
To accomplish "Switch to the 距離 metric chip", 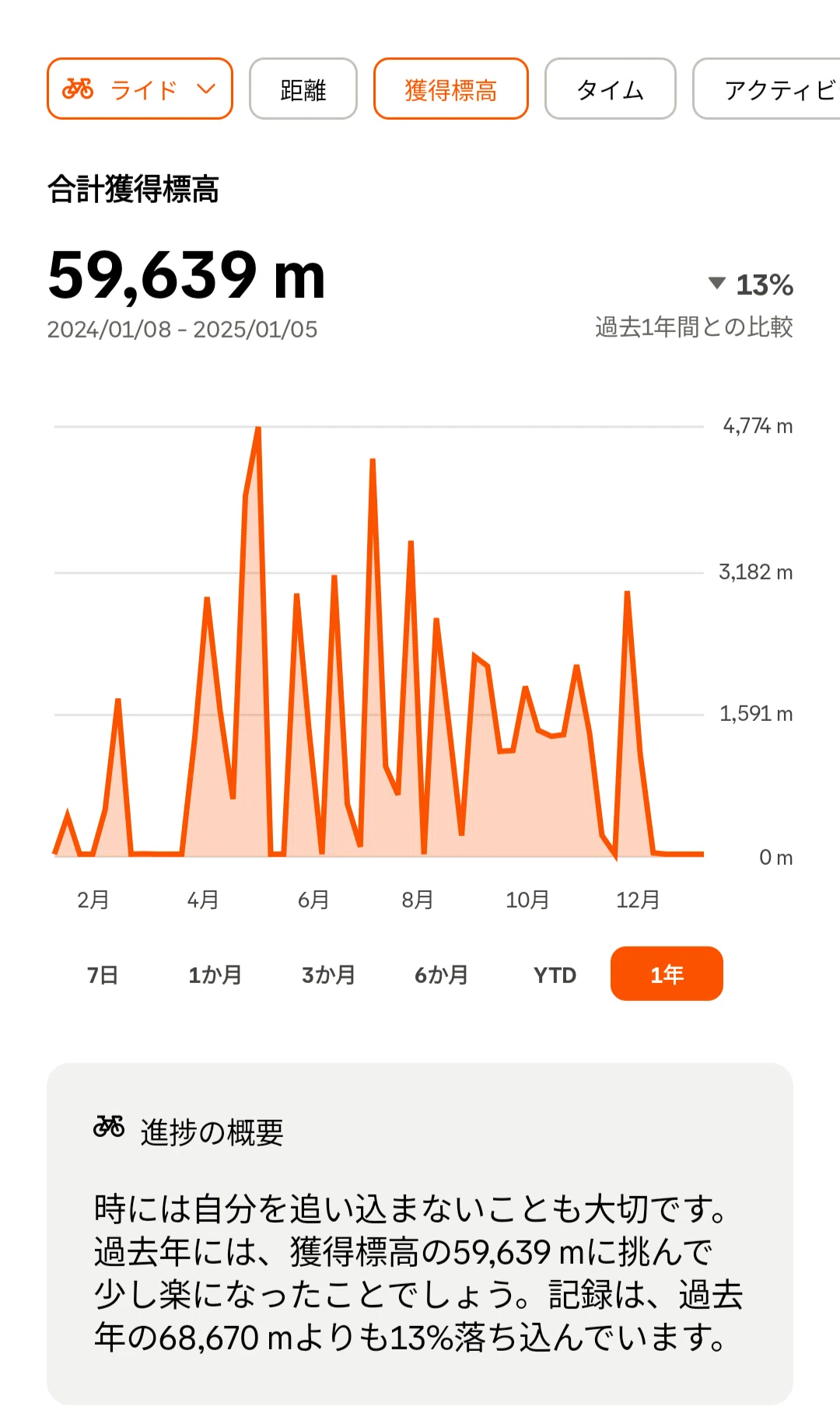I will [x=303, y=89].
